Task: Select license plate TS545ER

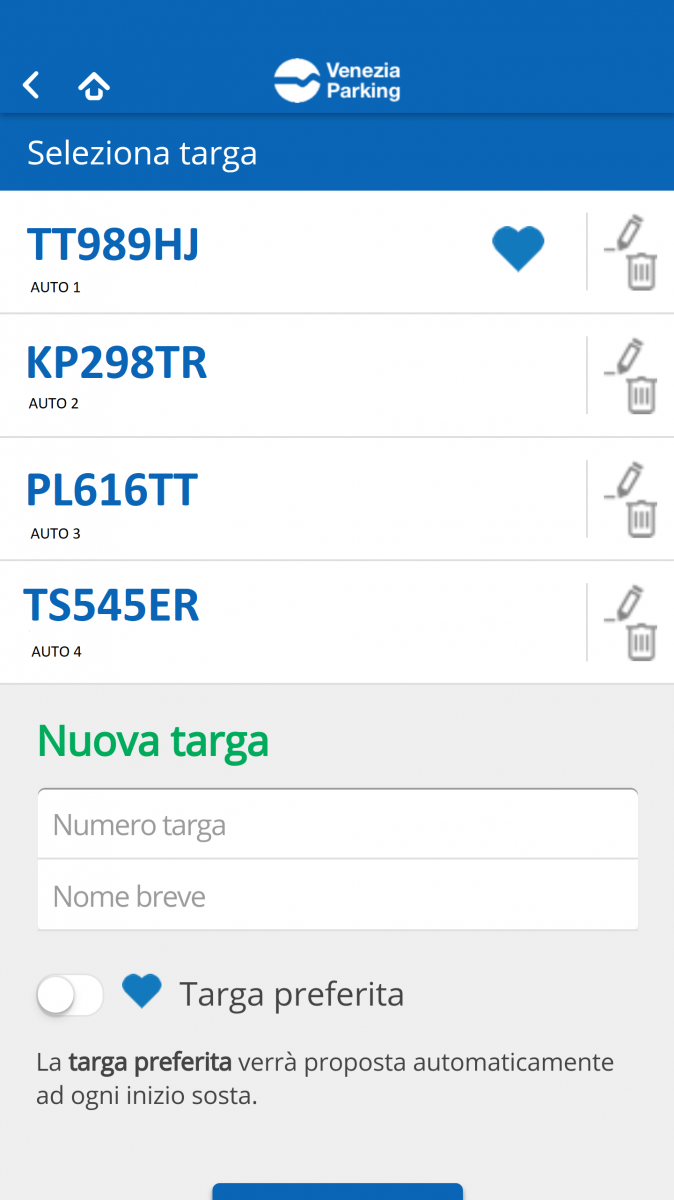Action: tap(111, 606)
